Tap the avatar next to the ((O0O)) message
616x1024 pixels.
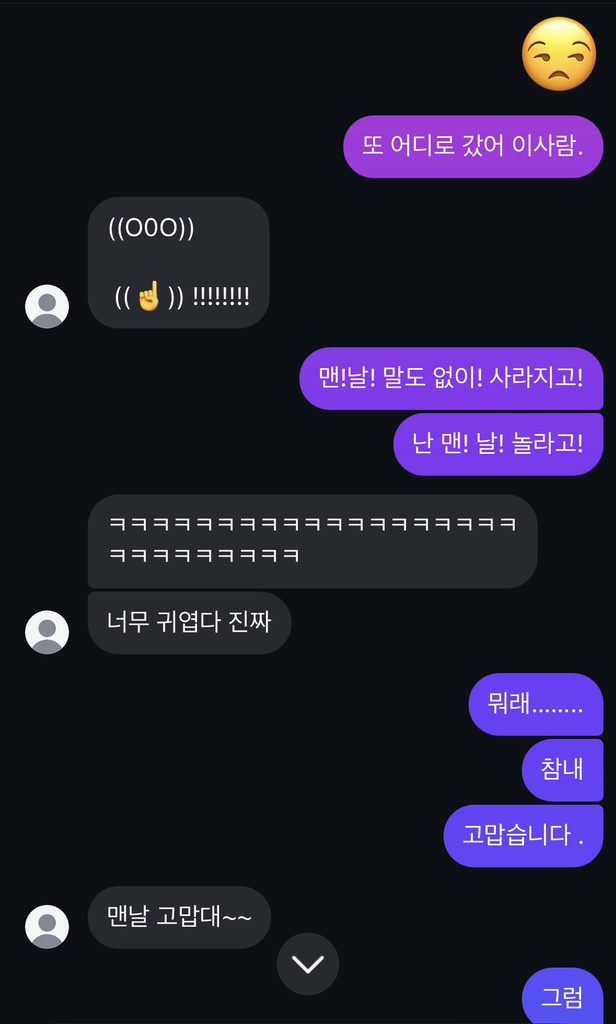47,306
